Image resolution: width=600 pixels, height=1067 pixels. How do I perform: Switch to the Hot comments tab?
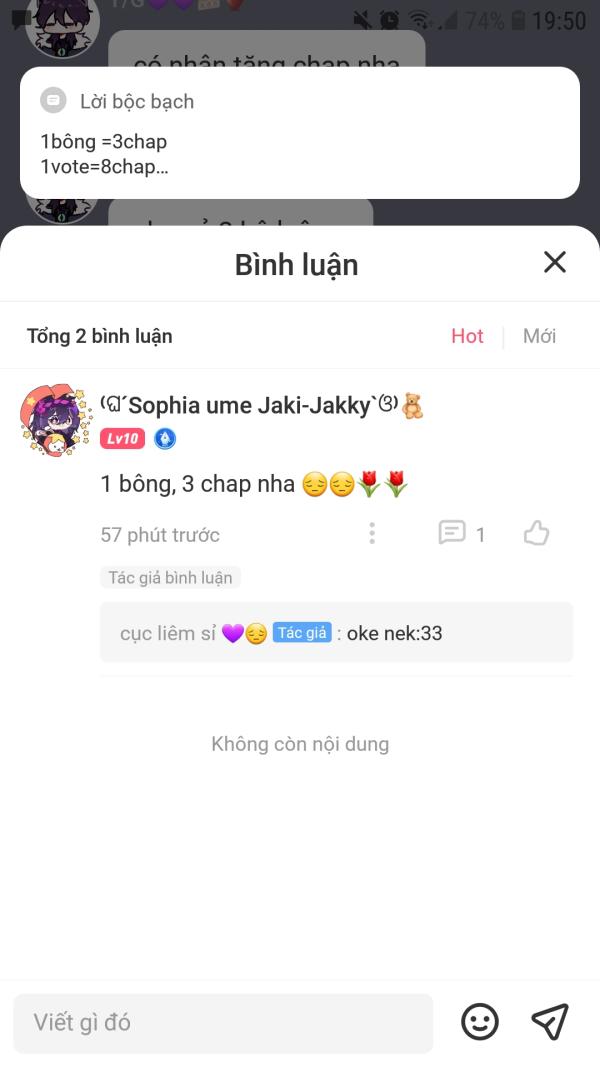(467, 336)
